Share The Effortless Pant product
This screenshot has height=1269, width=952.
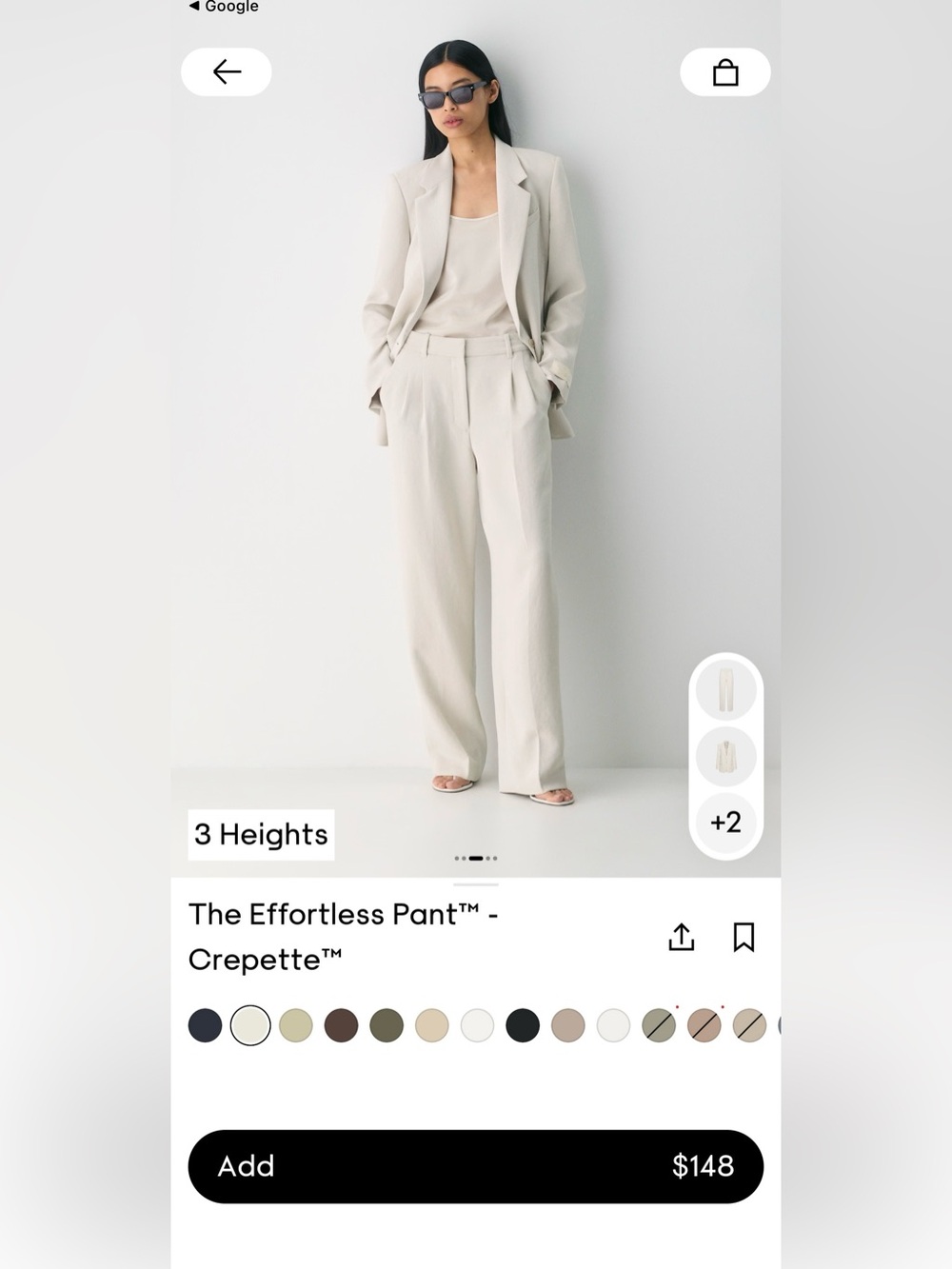pos(682,937)
